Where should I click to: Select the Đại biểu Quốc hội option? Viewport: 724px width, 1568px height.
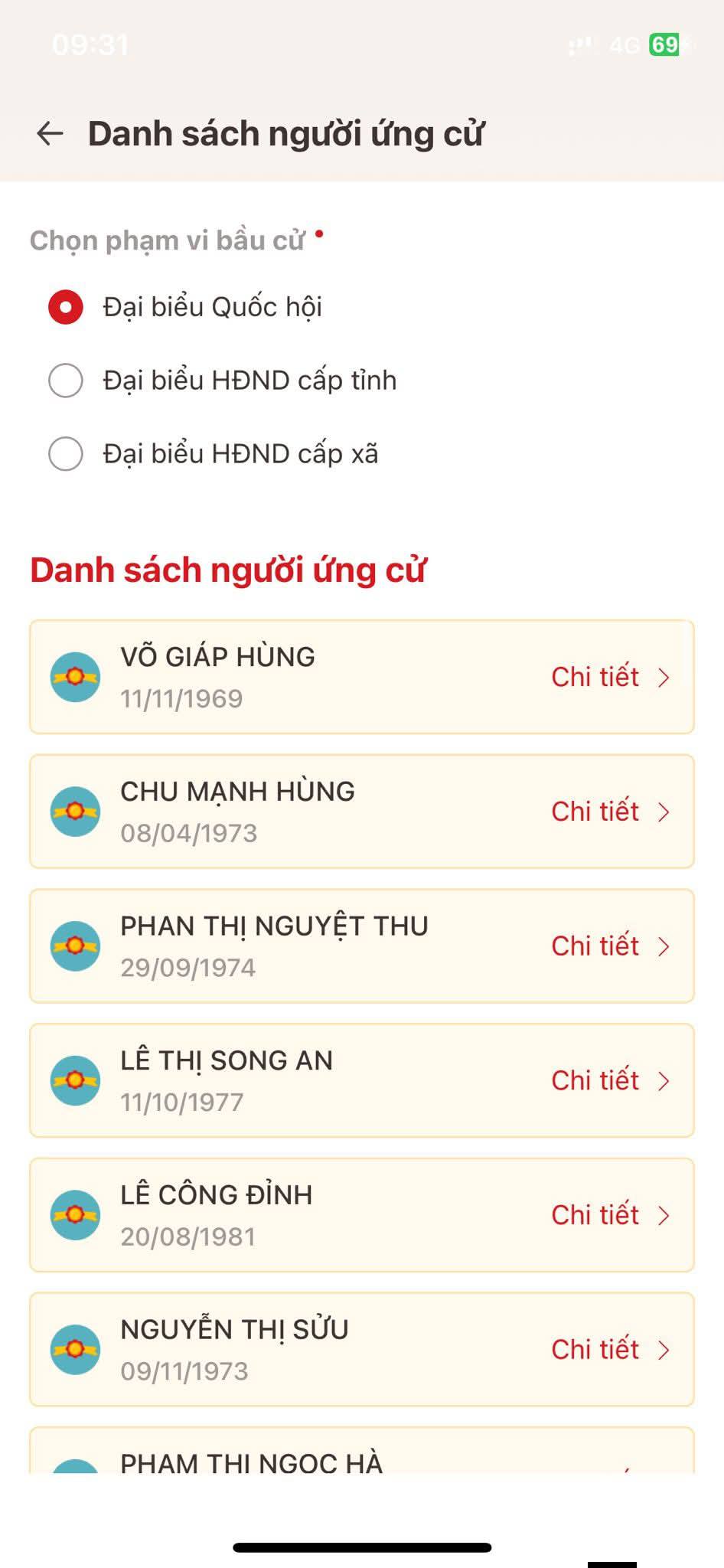pos(66,307)
